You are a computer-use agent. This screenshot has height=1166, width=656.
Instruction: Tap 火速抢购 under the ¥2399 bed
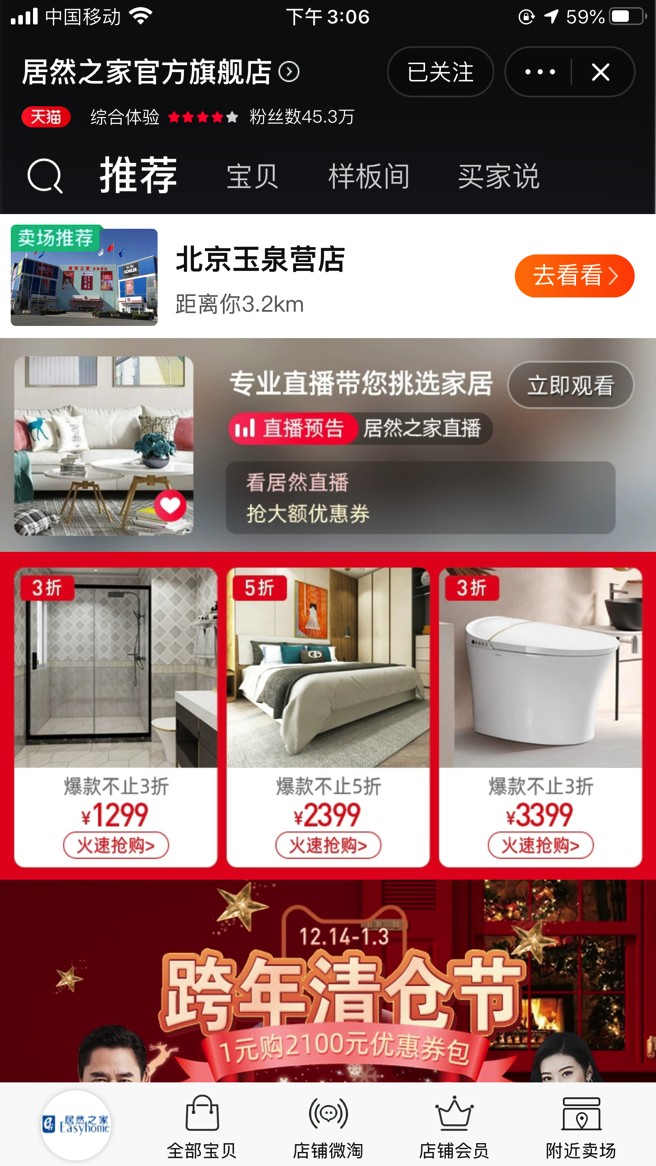[328, 845]
